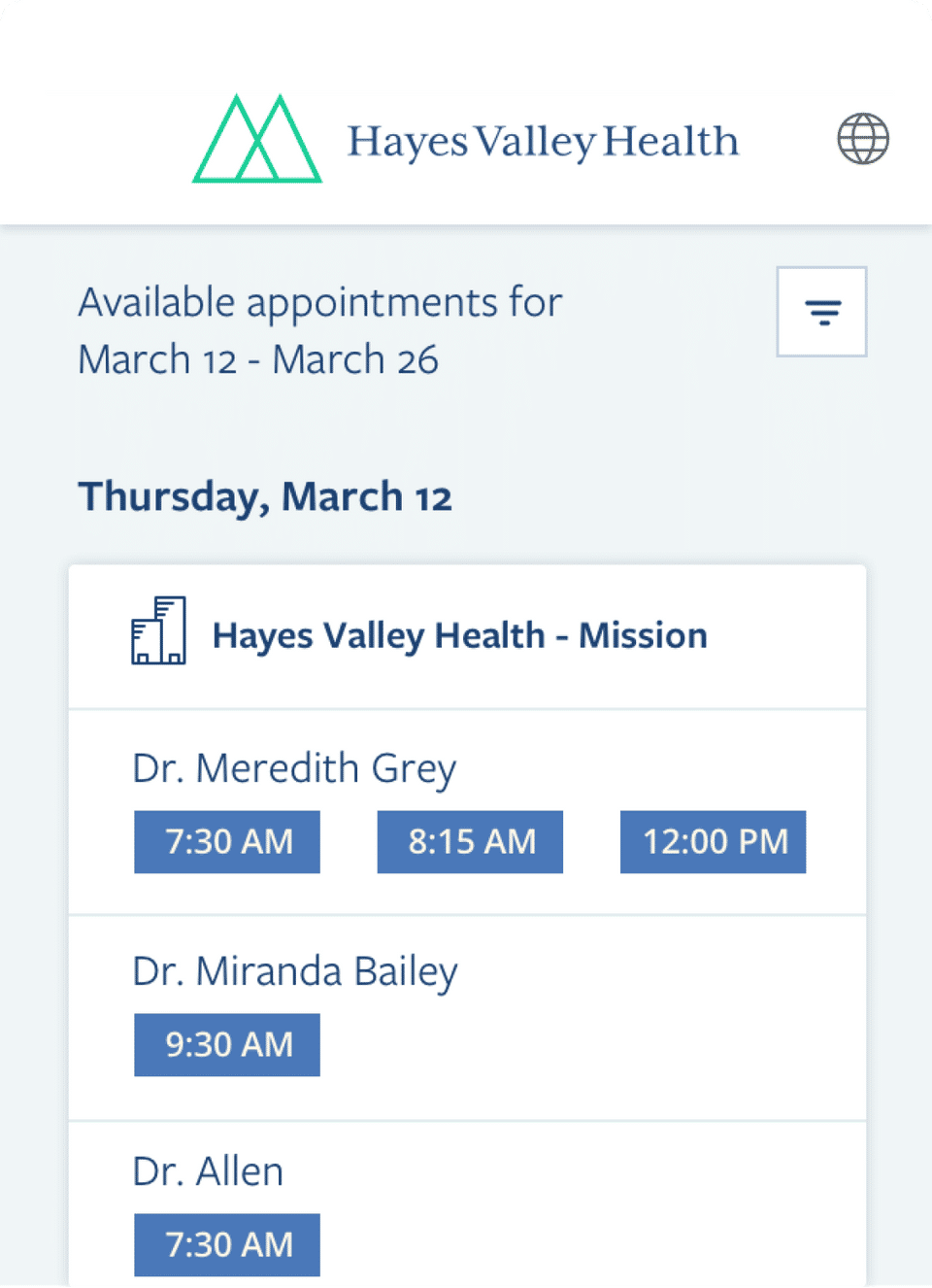
Task: Book 9:30 AM with Dr. Miranda Bailey
Action: [226, 1044]
